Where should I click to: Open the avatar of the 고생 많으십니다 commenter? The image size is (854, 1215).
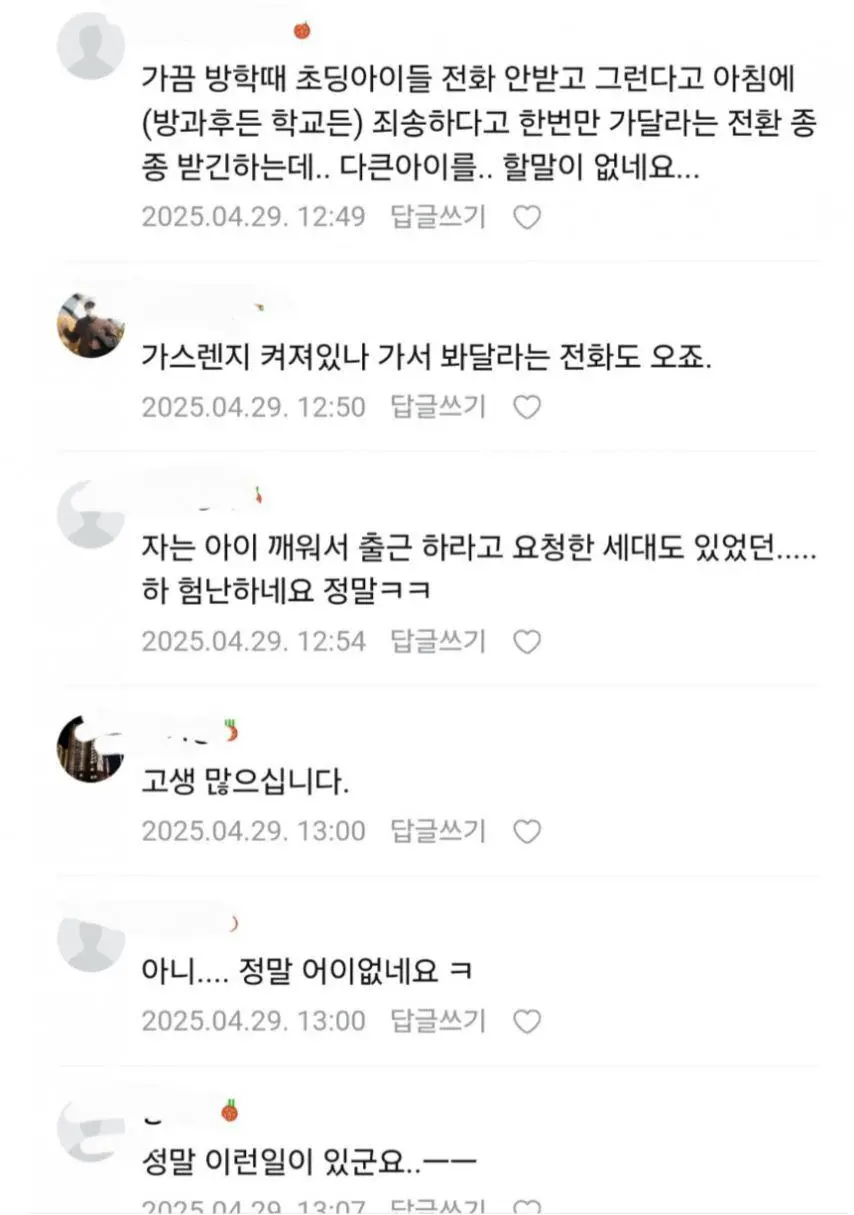[x=91, y=750]
